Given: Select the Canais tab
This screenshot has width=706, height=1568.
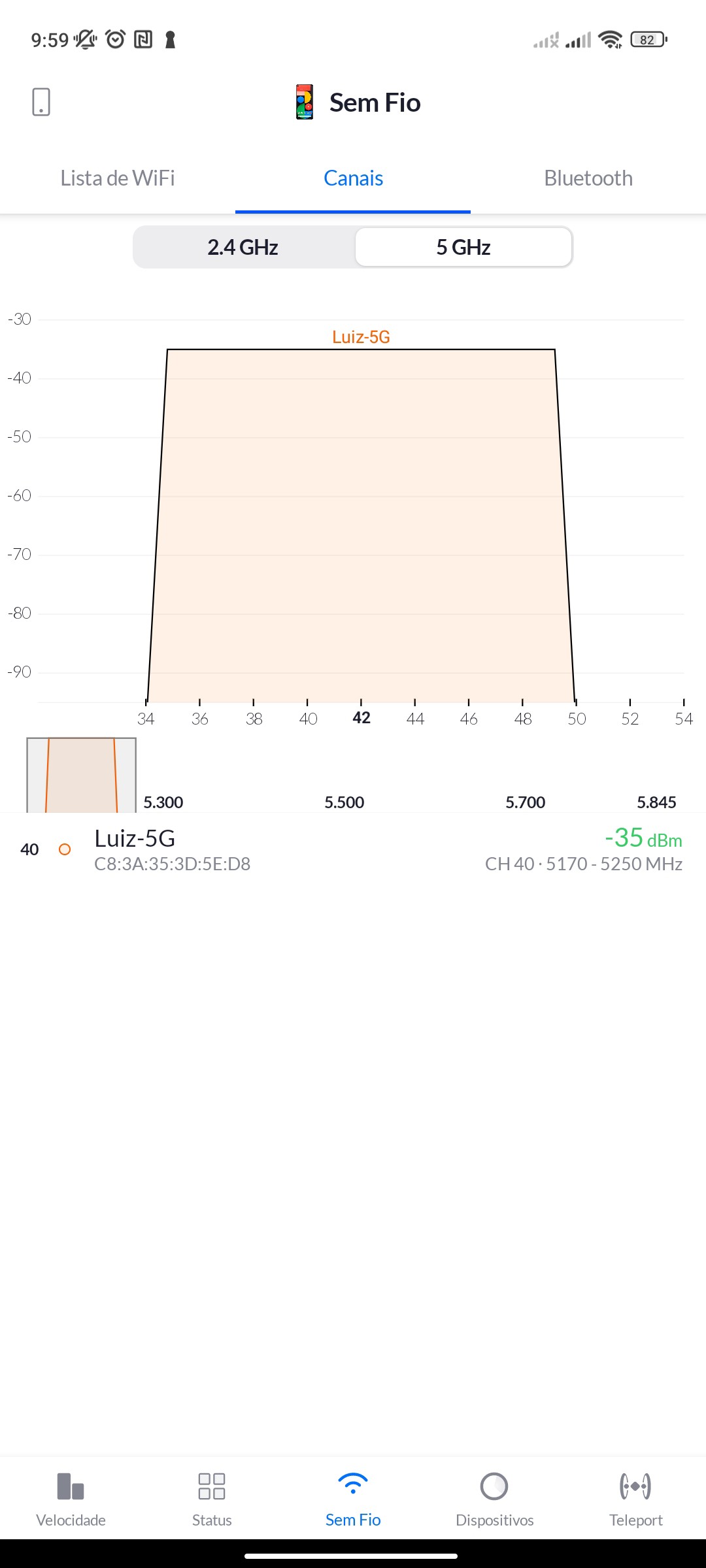Looking at the screenshot, I should coord(353,178).
